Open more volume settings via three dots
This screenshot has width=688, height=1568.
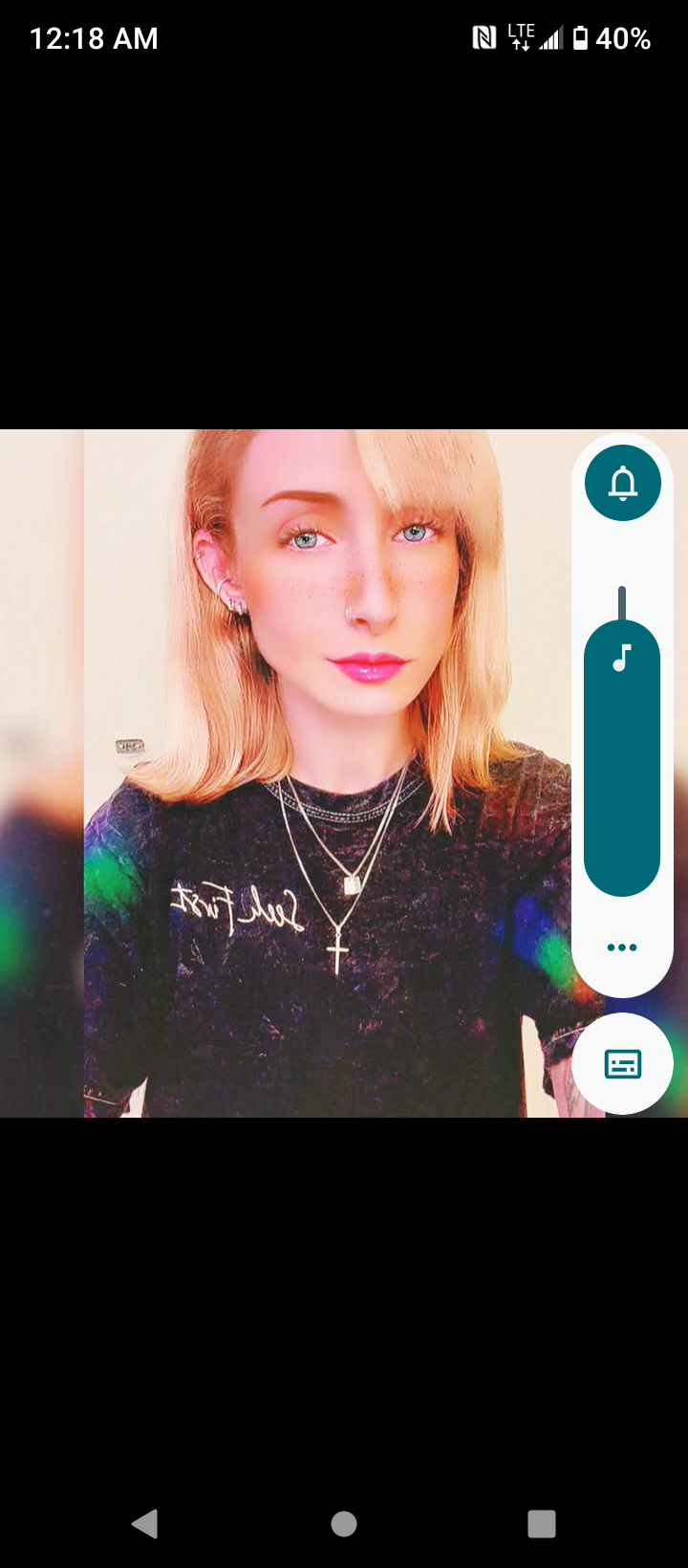(622, 947)
